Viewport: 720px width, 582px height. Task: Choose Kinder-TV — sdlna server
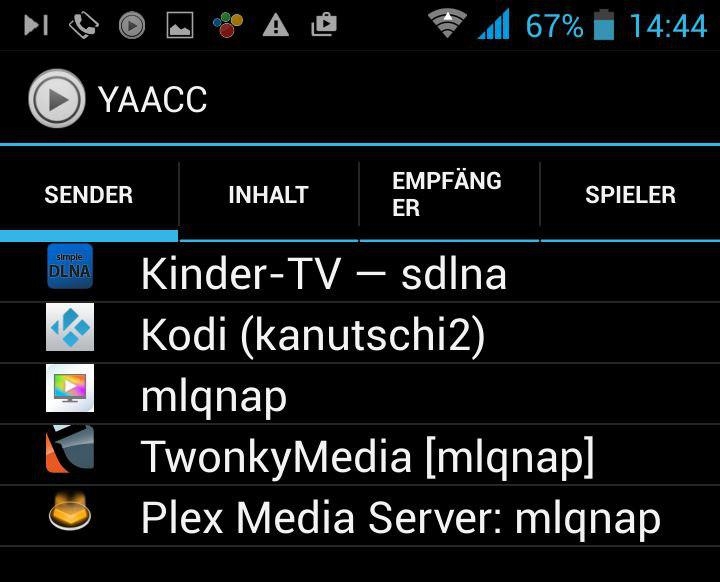pyautogui.click(x=323, y=273)
